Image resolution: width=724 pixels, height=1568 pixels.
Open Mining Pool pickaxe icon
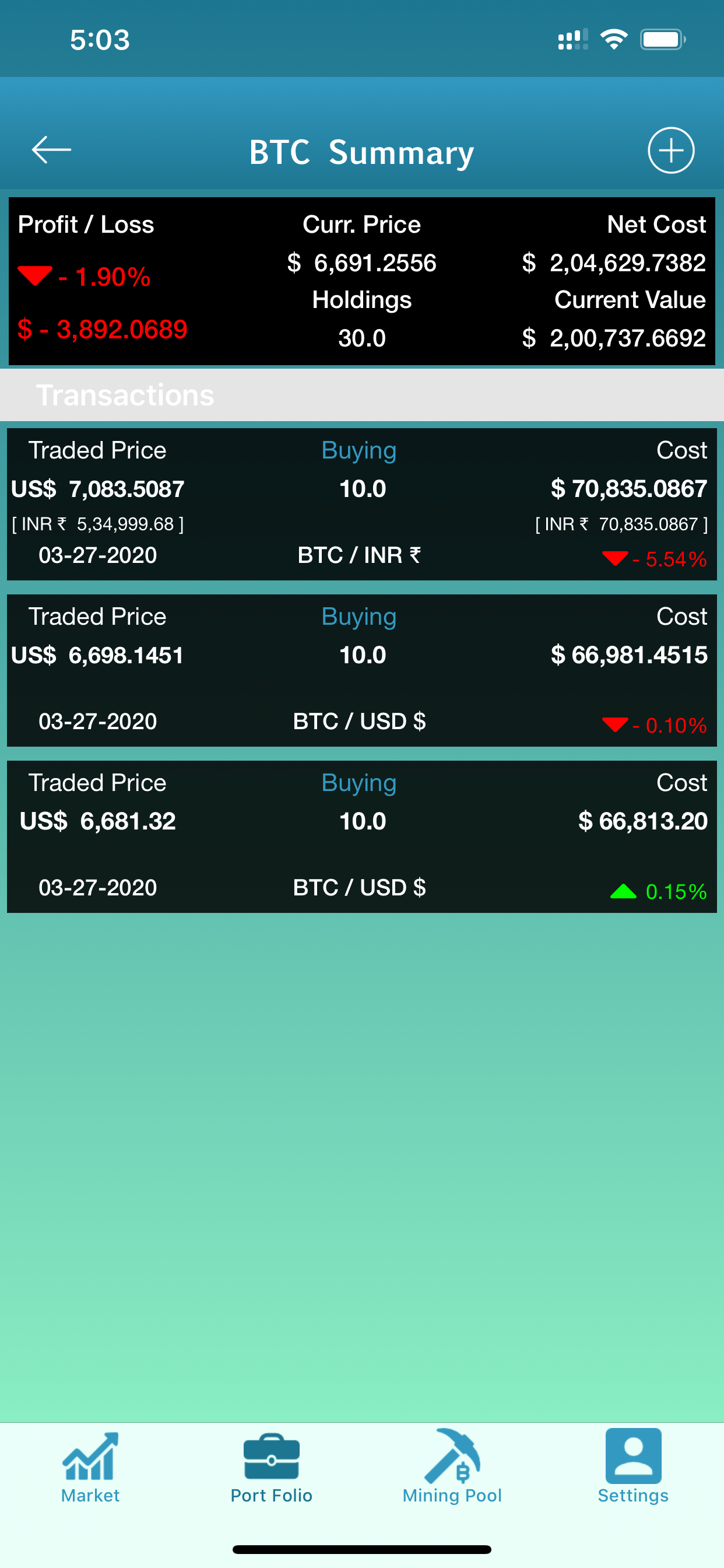453,1455
